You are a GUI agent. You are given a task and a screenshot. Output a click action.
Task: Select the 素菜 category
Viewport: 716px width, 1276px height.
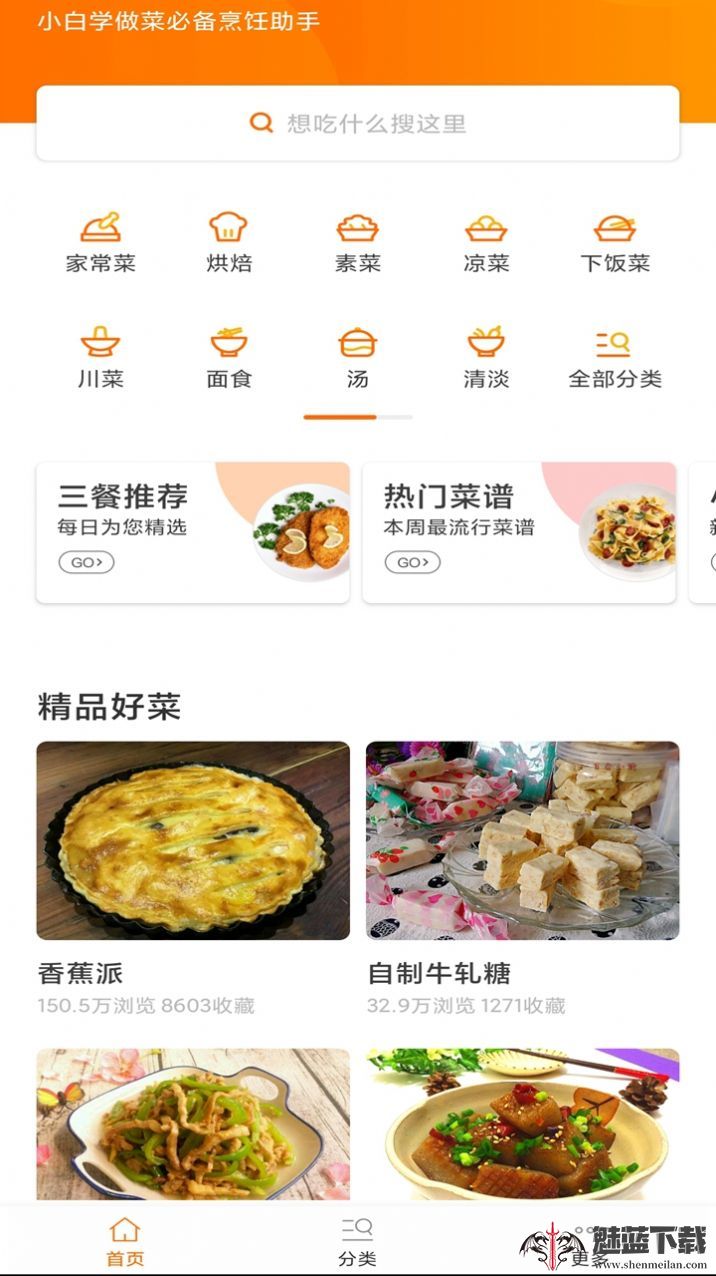coord(358,242)
